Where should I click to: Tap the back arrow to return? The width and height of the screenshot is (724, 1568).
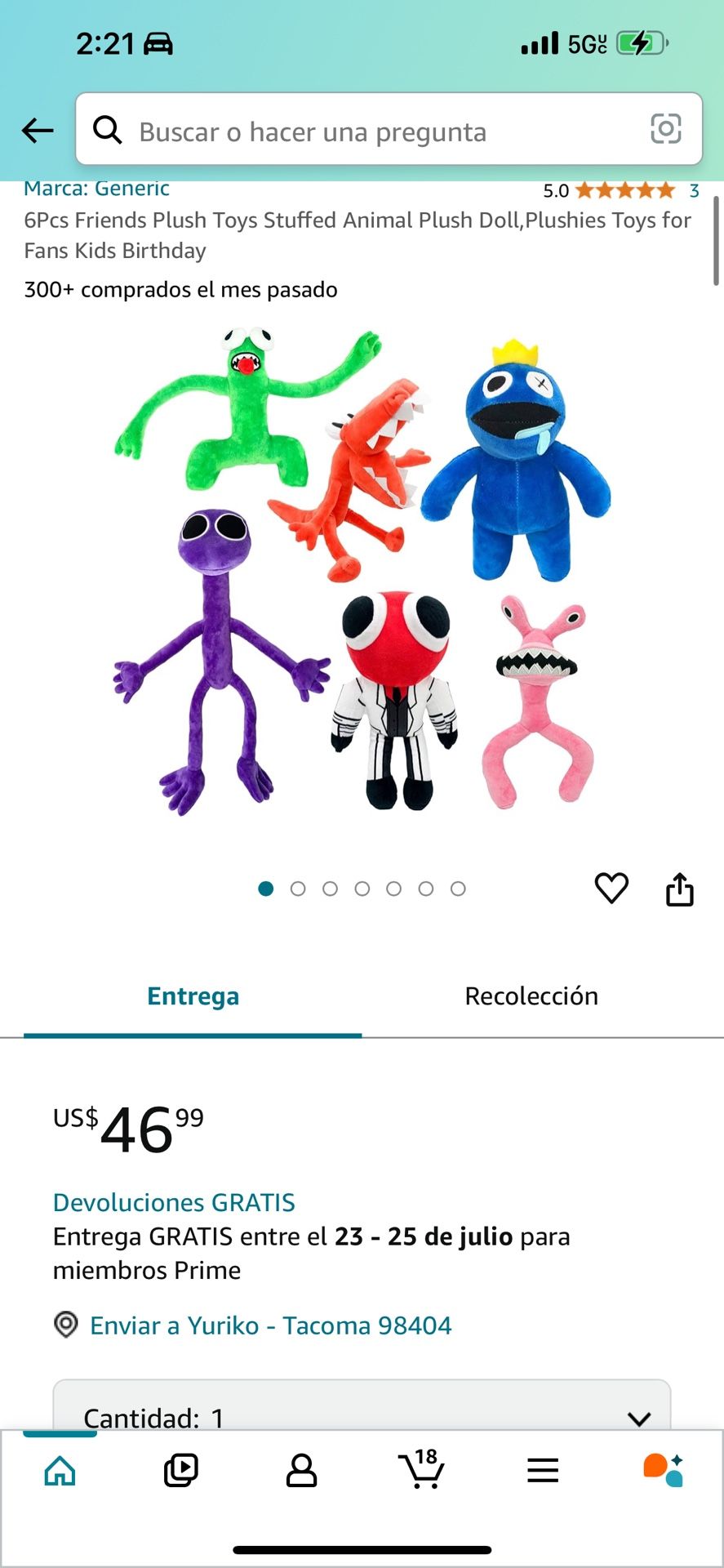click(x=38, y=131)
